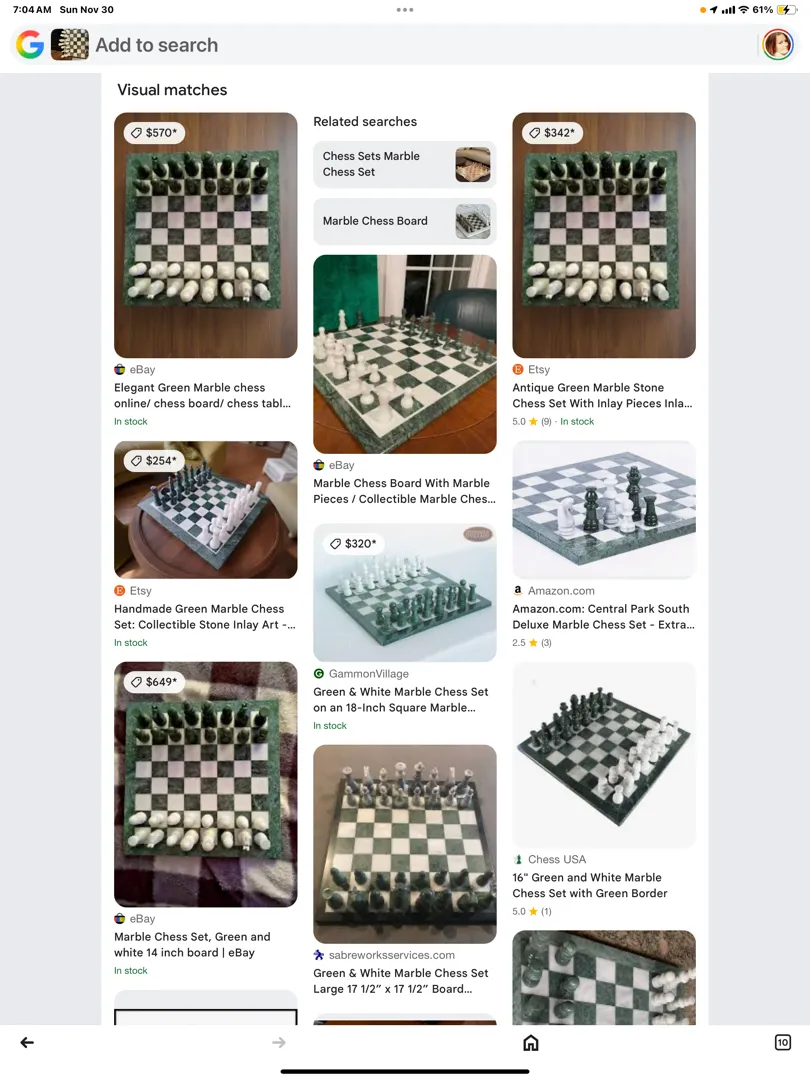The height and width of the screenshot is (1080, 810).
Task: Open the account profile avatar
Action: [x=777, y=45]
